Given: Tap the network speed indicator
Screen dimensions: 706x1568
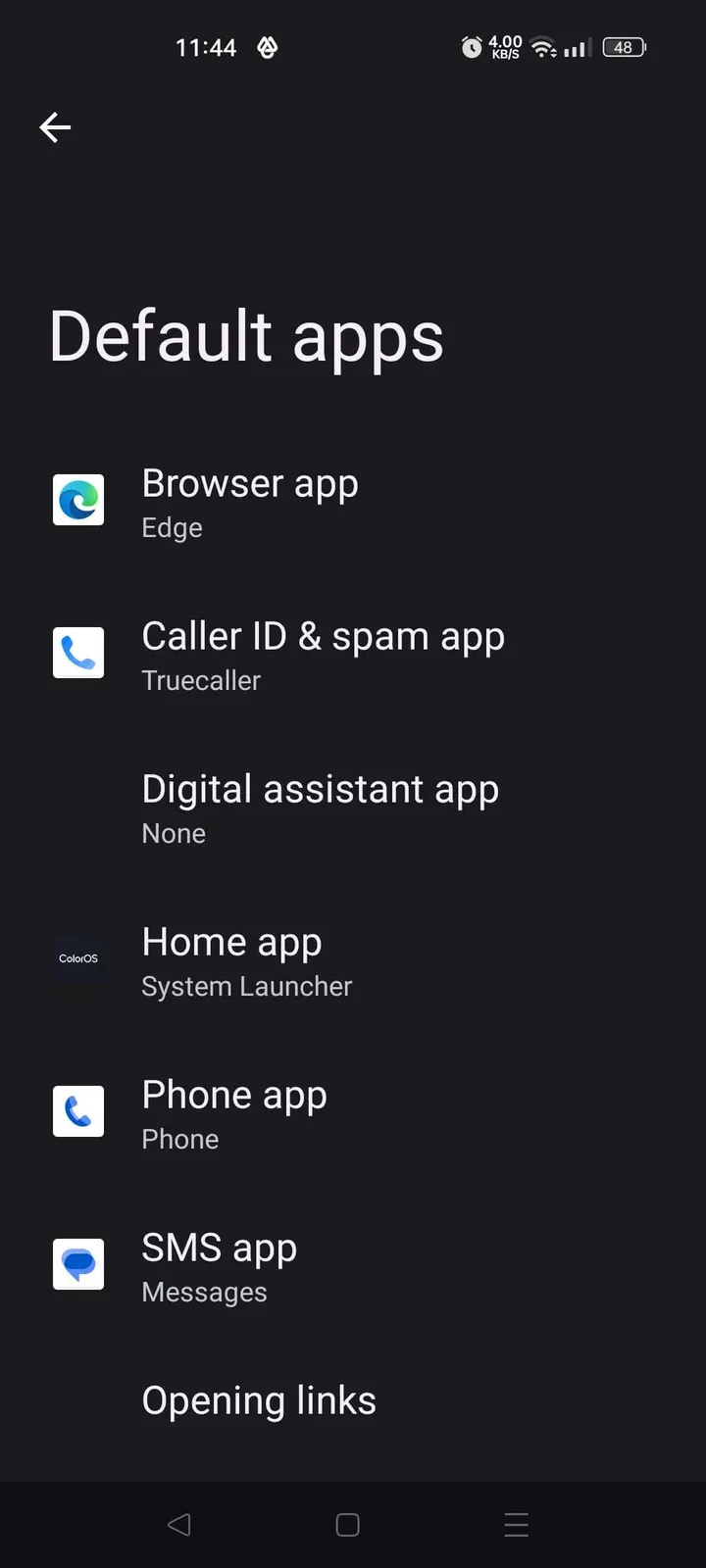Looking at the screenshot, I should pyautogui.click(x=503, y=46).
